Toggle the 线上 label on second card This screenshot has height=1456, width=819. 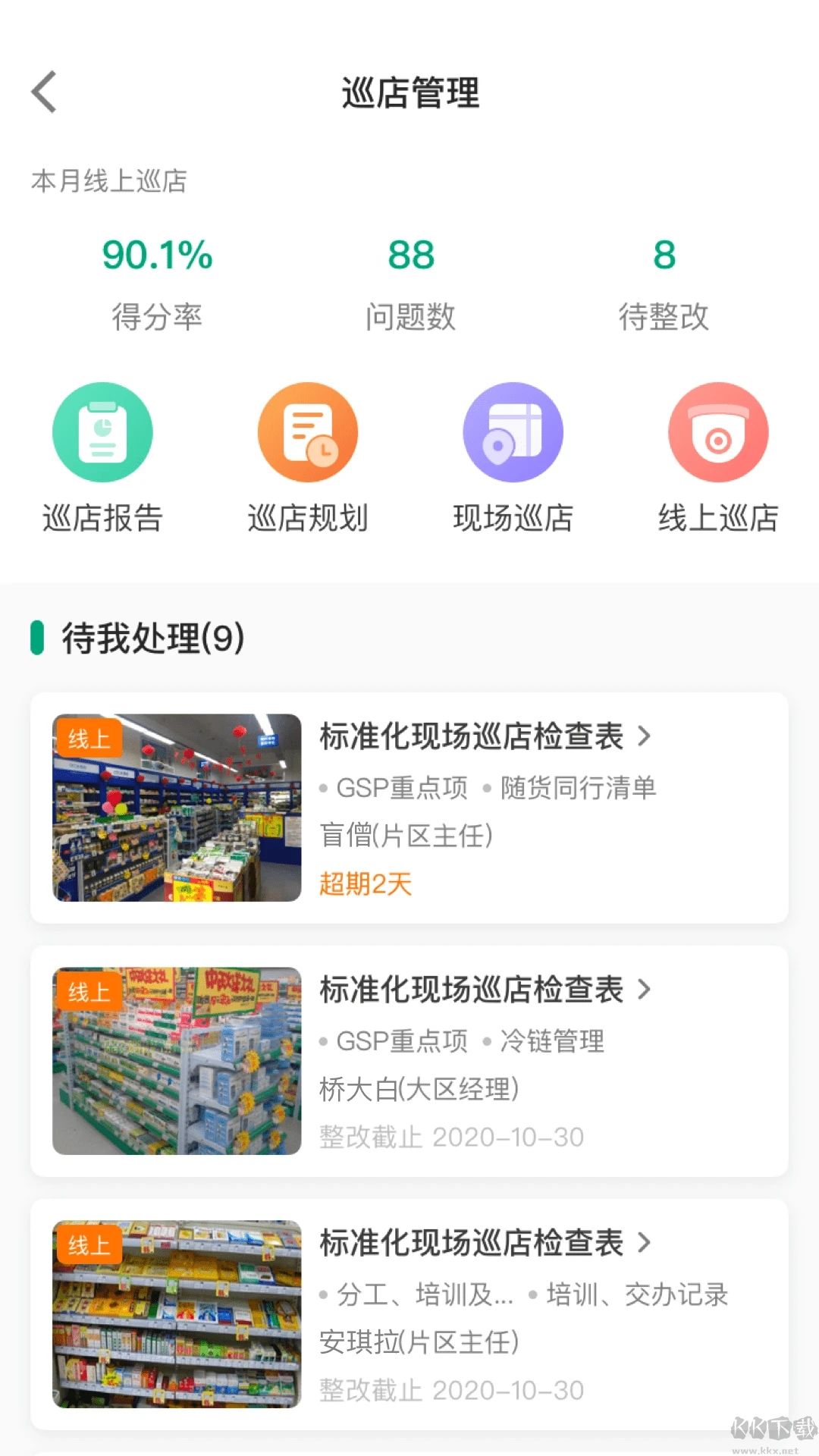[89, 990]
